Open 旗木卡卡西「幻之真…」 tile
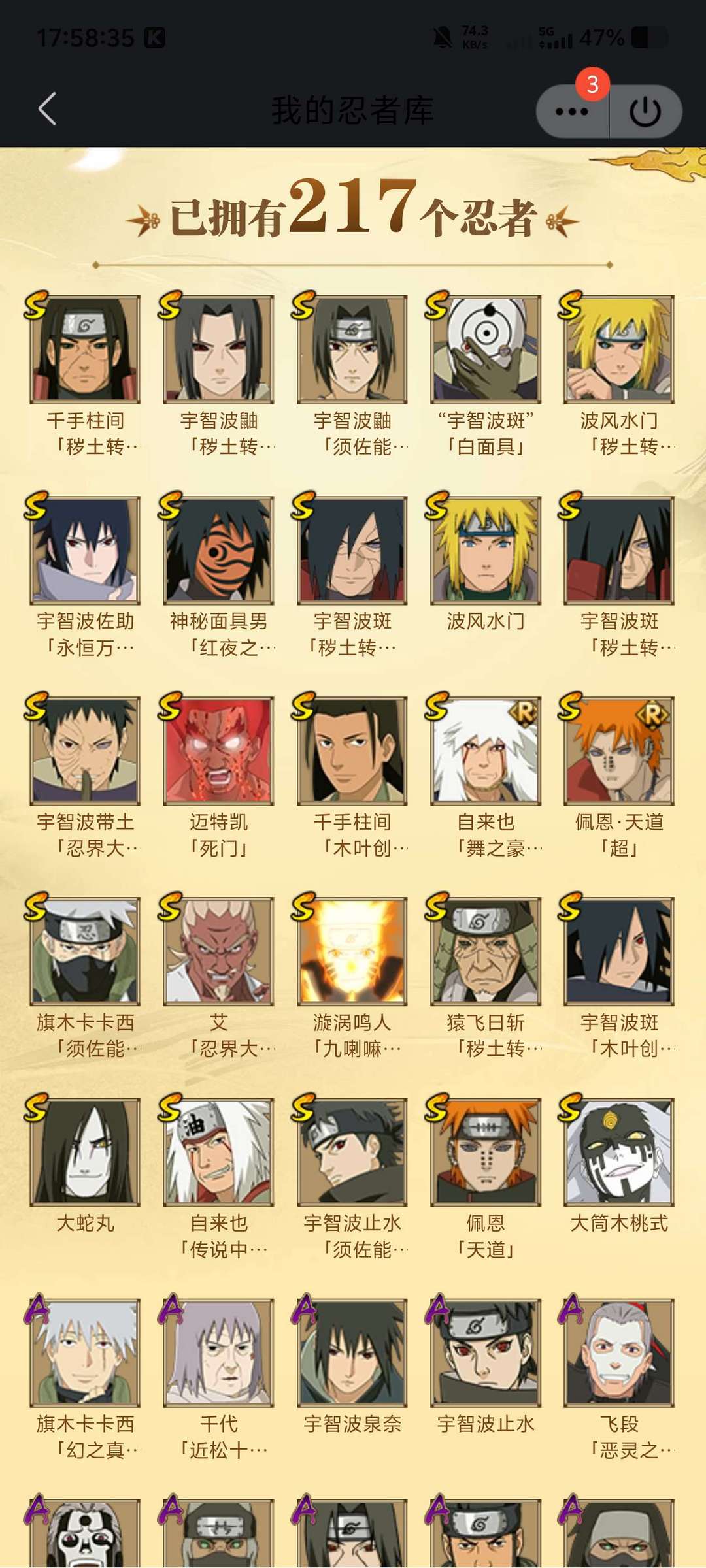Viewport: 706px width, 1568px height. pyautogui.click(x=86, y=1352)
